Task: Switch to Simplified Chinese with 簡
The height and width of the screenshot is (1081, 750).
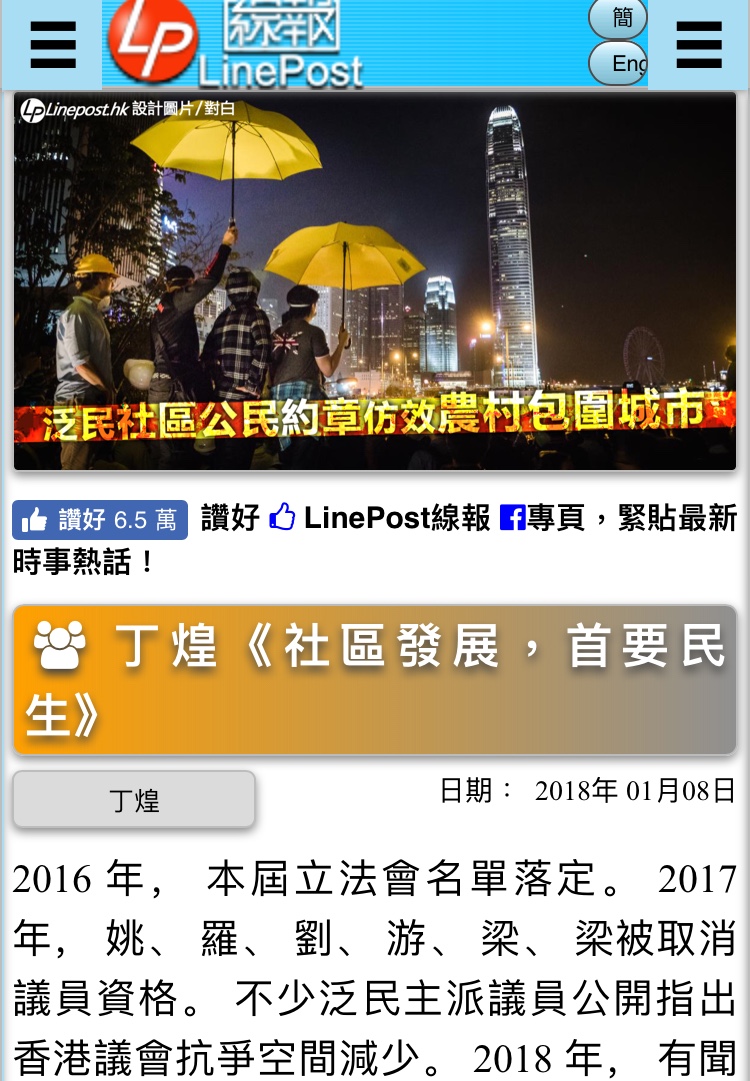Action: pyautogui.click(x=620, y=18)
